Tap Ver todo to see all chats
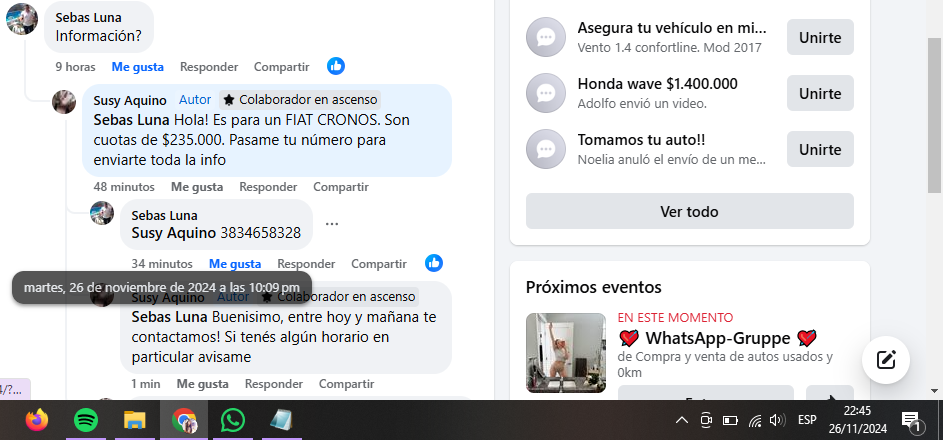Image resolution: width=943 pixels, height=440 pixels. pyautogui.click(x=689, y=212)
